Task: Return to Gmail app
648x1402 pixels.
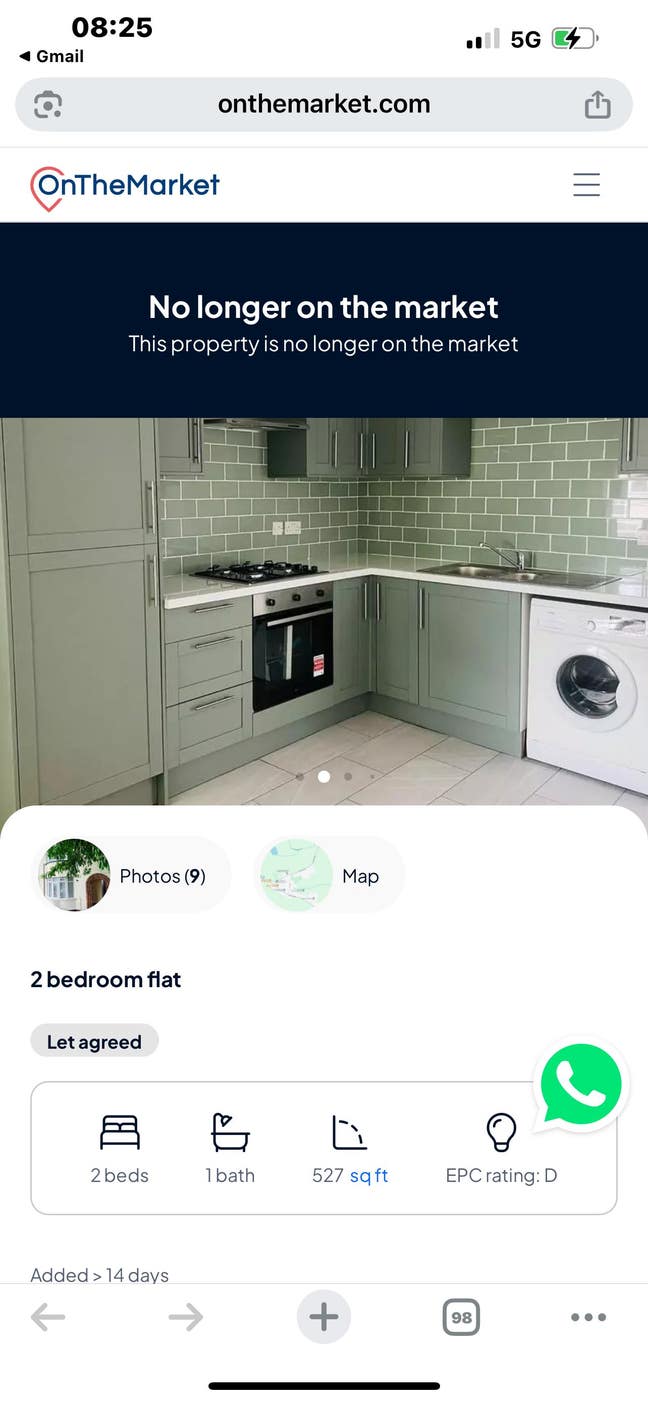Action: (52, 57)
